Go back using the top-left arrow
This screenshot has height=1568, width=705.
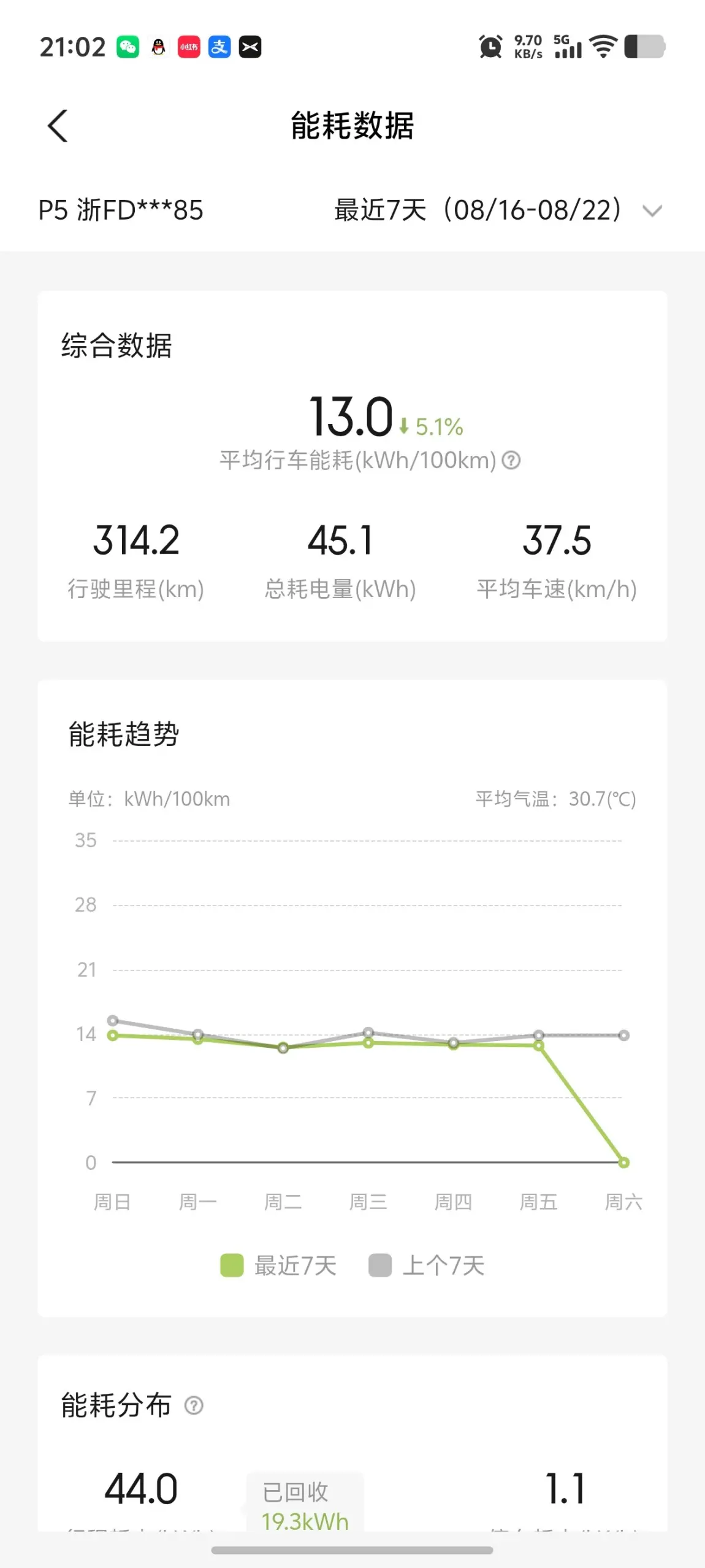pyautogui.click(x=58, y=126)
